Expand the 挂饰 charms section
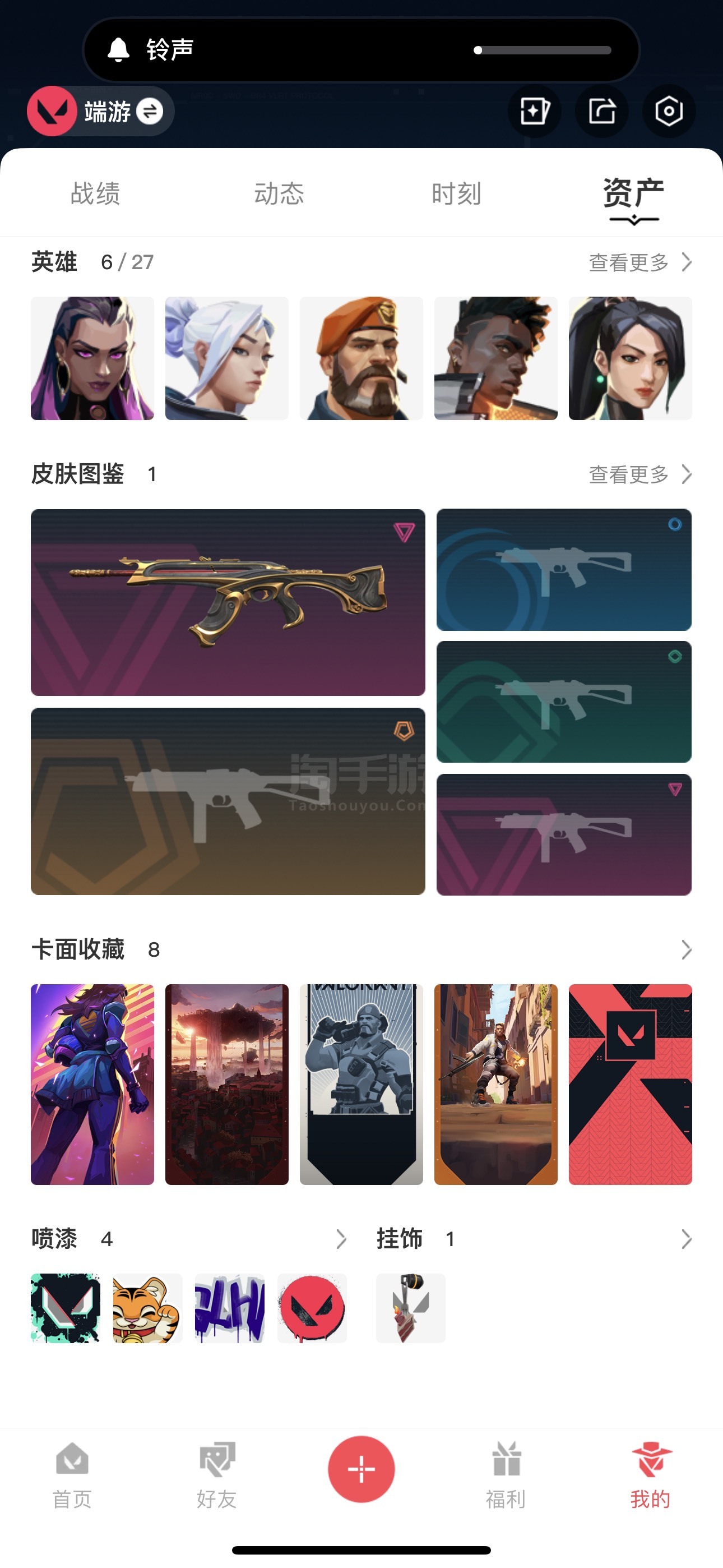Viewport: 723px width, 1568px height. (x=686, y=1239)
